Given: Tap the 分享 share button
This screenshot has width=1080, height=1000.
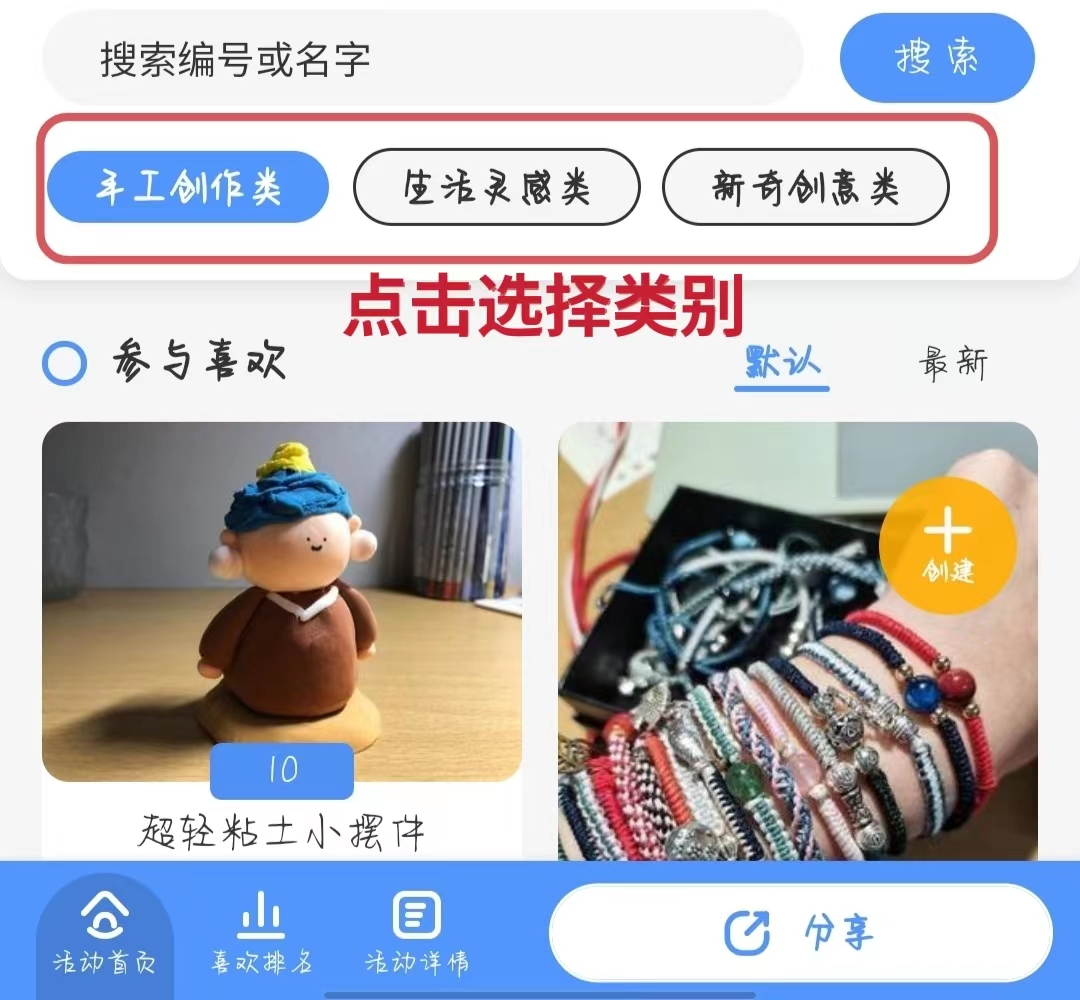Looking at the screenshot, I should [x=800, y=933].
